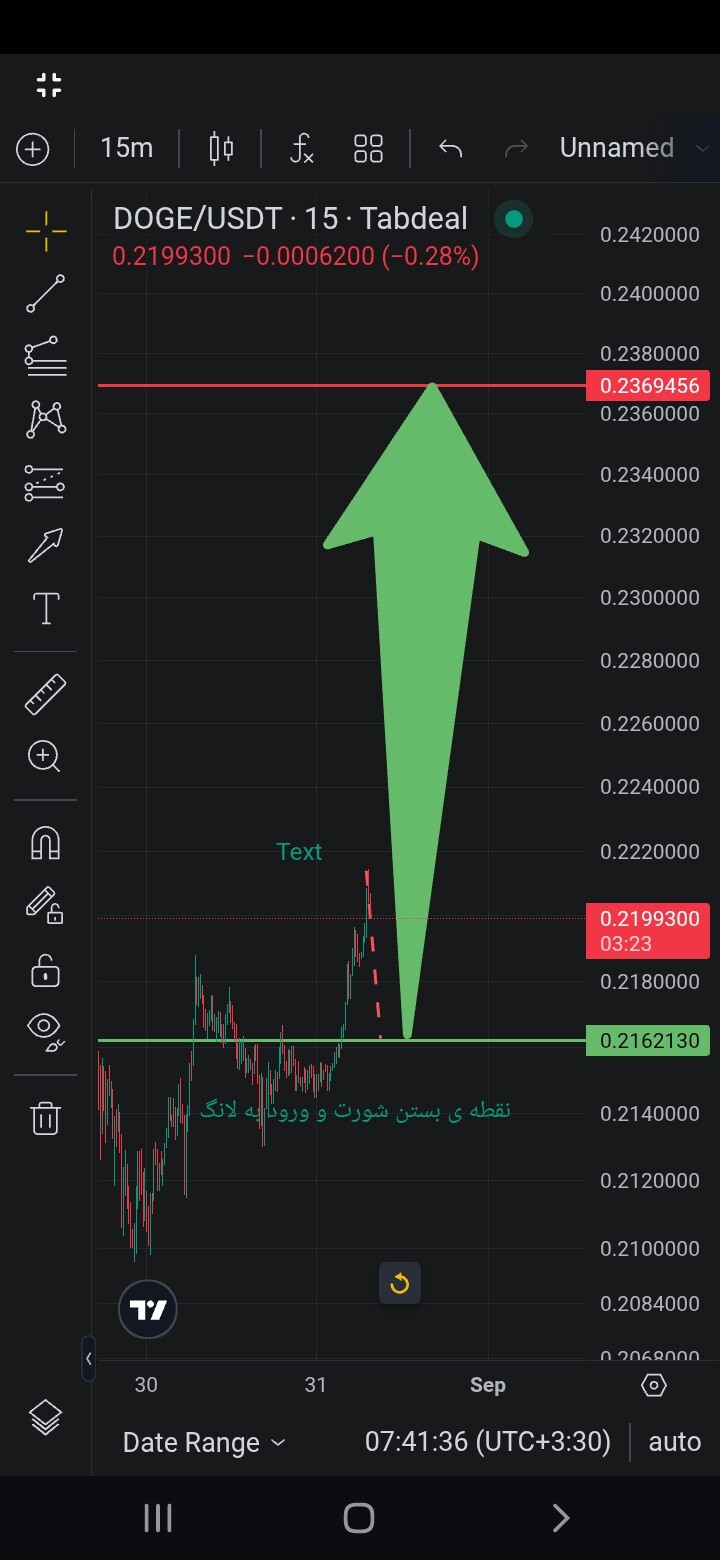The height and width of the screenshot is (1560, 720).
Task: Open the Unnamed layout dropdown
Action: point(633,148)
